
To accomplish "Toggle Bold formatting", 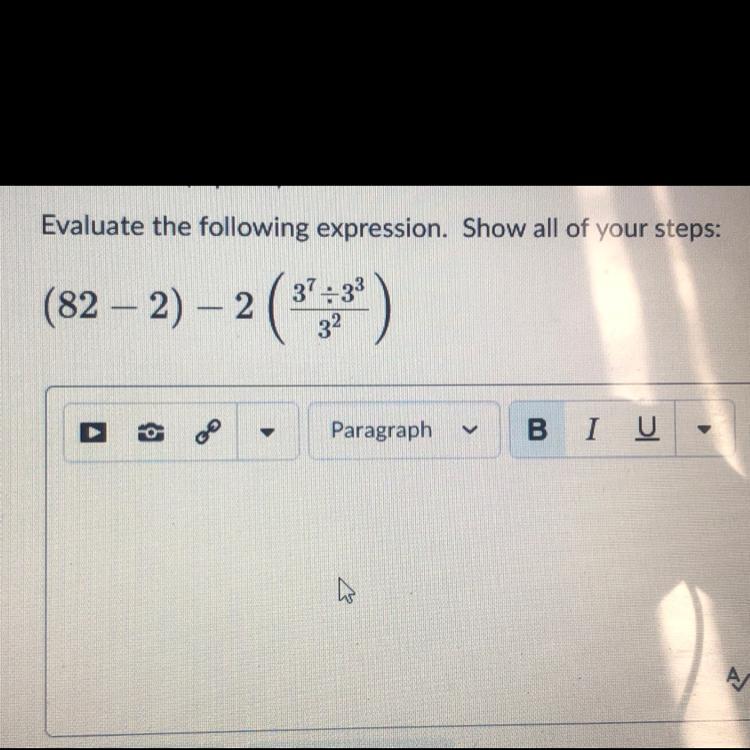I will coord(537,429).
